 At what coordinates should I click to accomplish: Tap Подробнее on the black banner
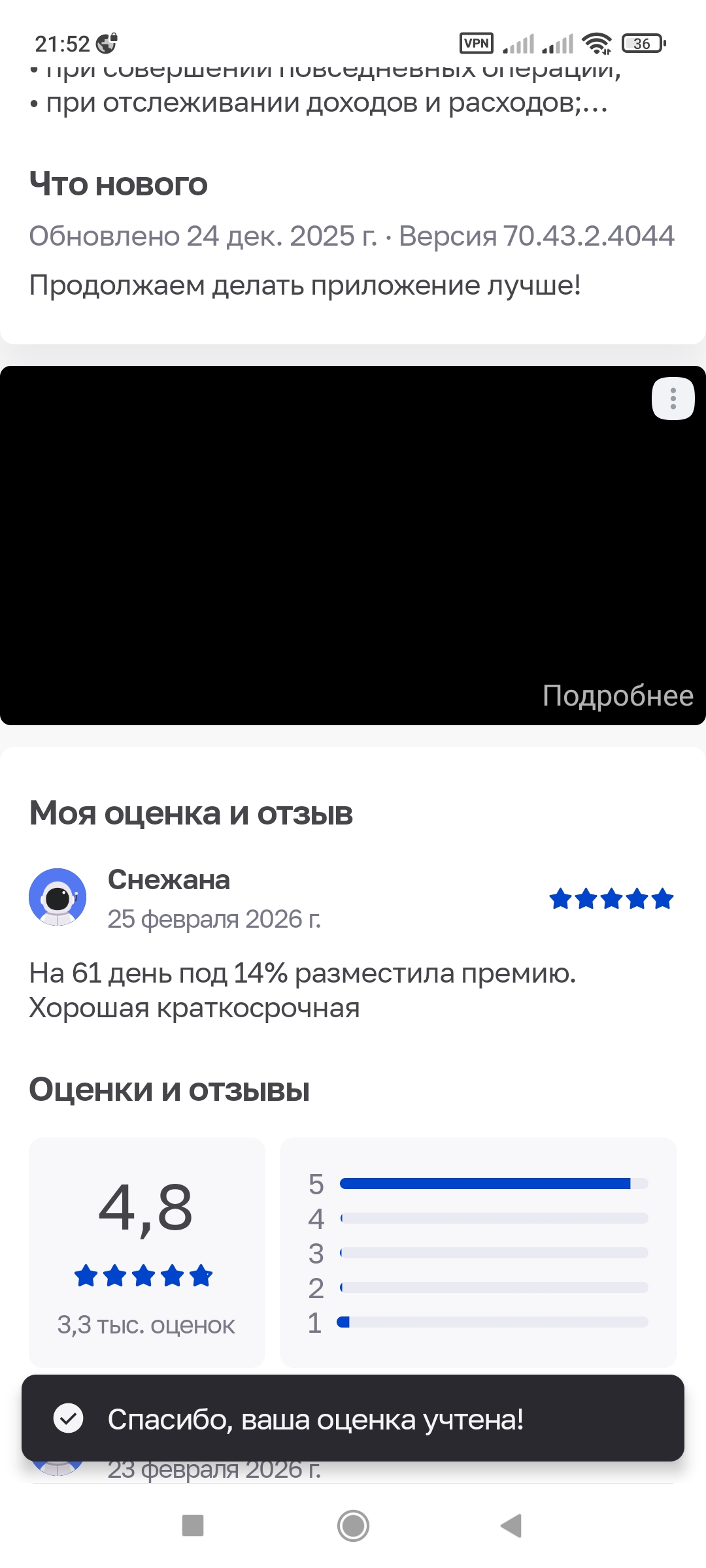[617, 696]
